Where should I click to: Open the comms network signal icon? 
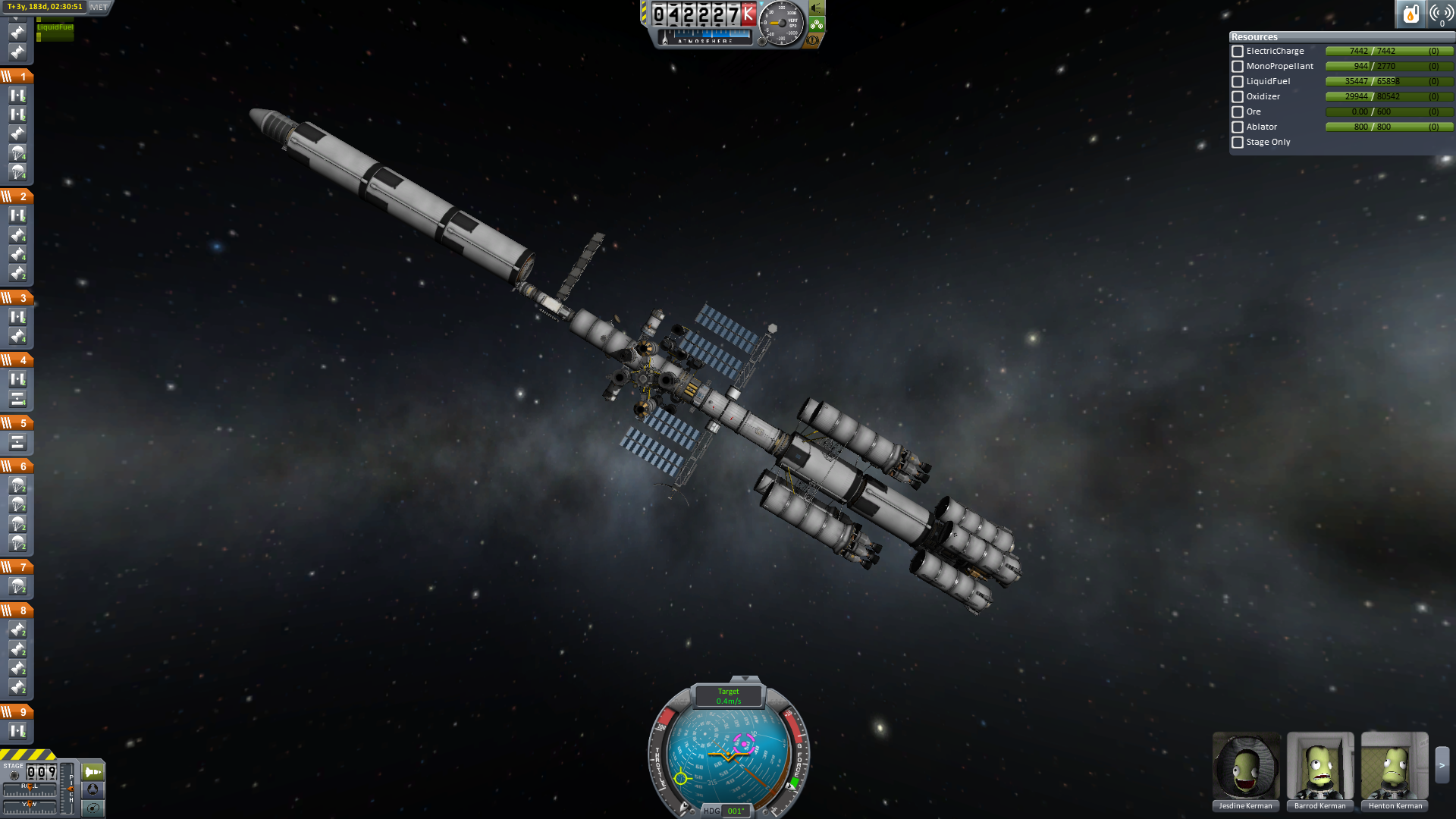pos(1441,14)
